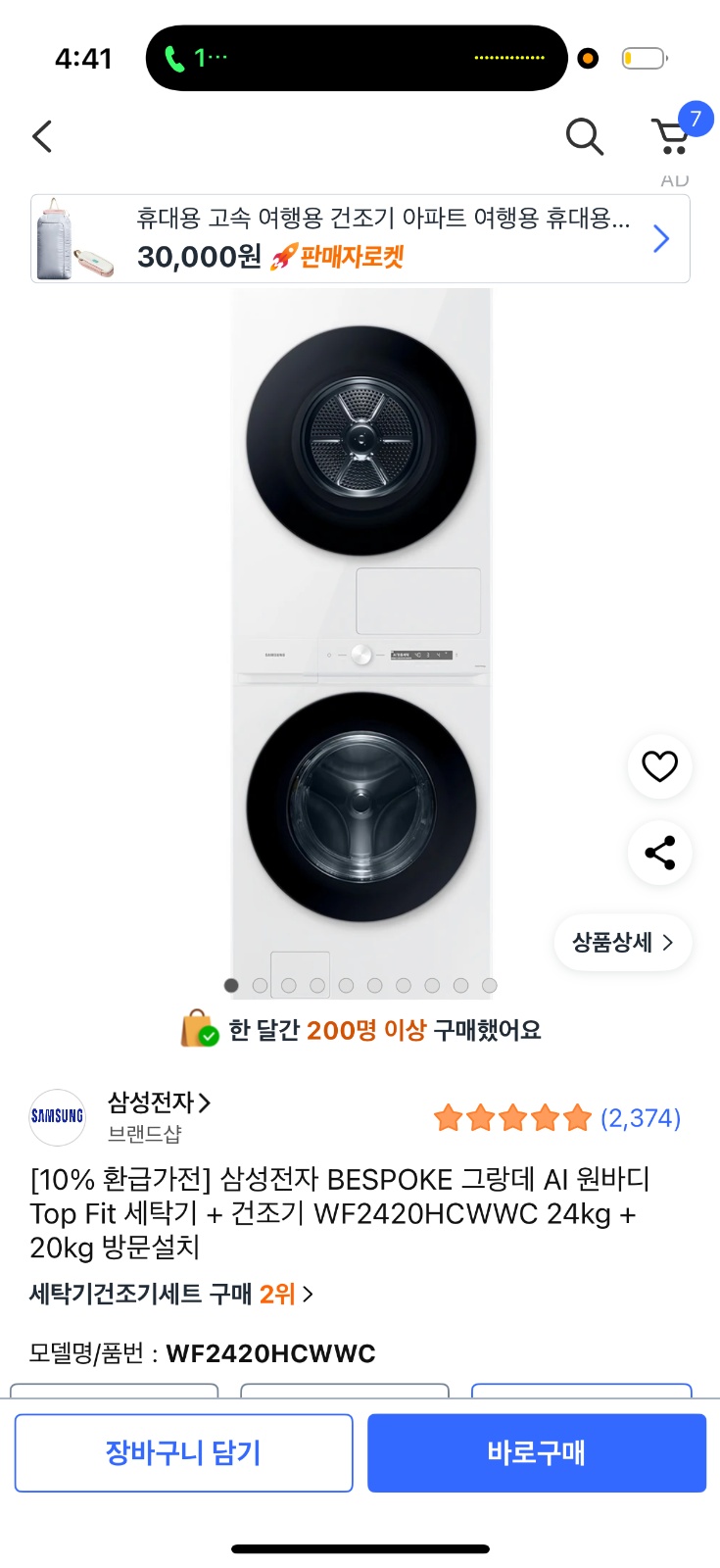This screenshot has height=1568, width=720.
Task: Tap the back arrow to return
Action: 41,137
